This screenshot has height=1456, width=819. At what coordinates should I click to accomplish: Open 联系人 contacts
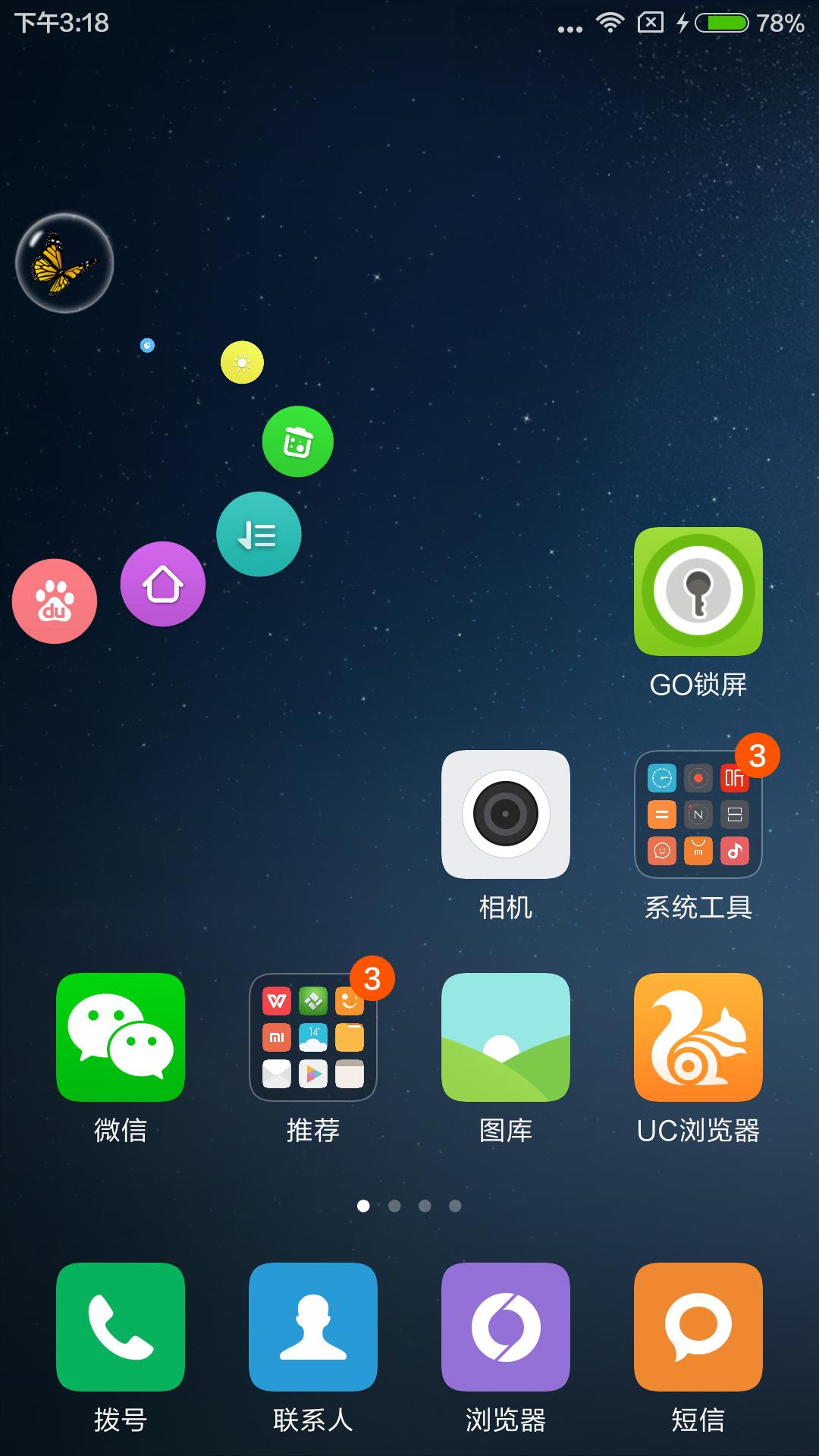[312, 1327]
